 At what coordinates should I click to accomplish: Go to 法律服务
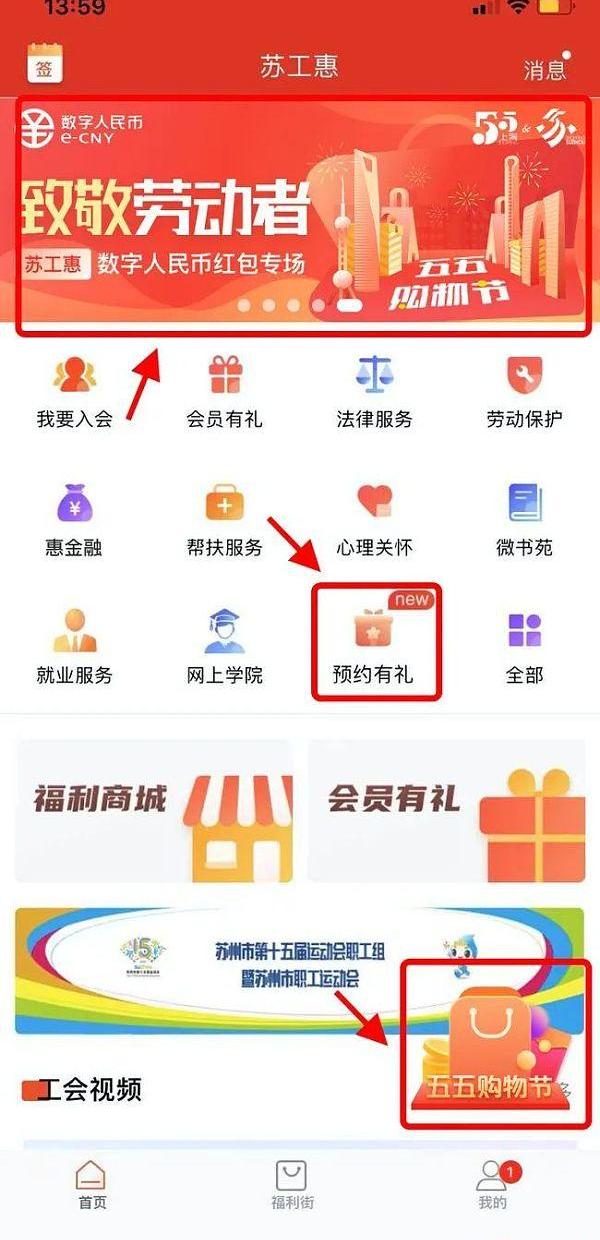click(x=375, y=392)
